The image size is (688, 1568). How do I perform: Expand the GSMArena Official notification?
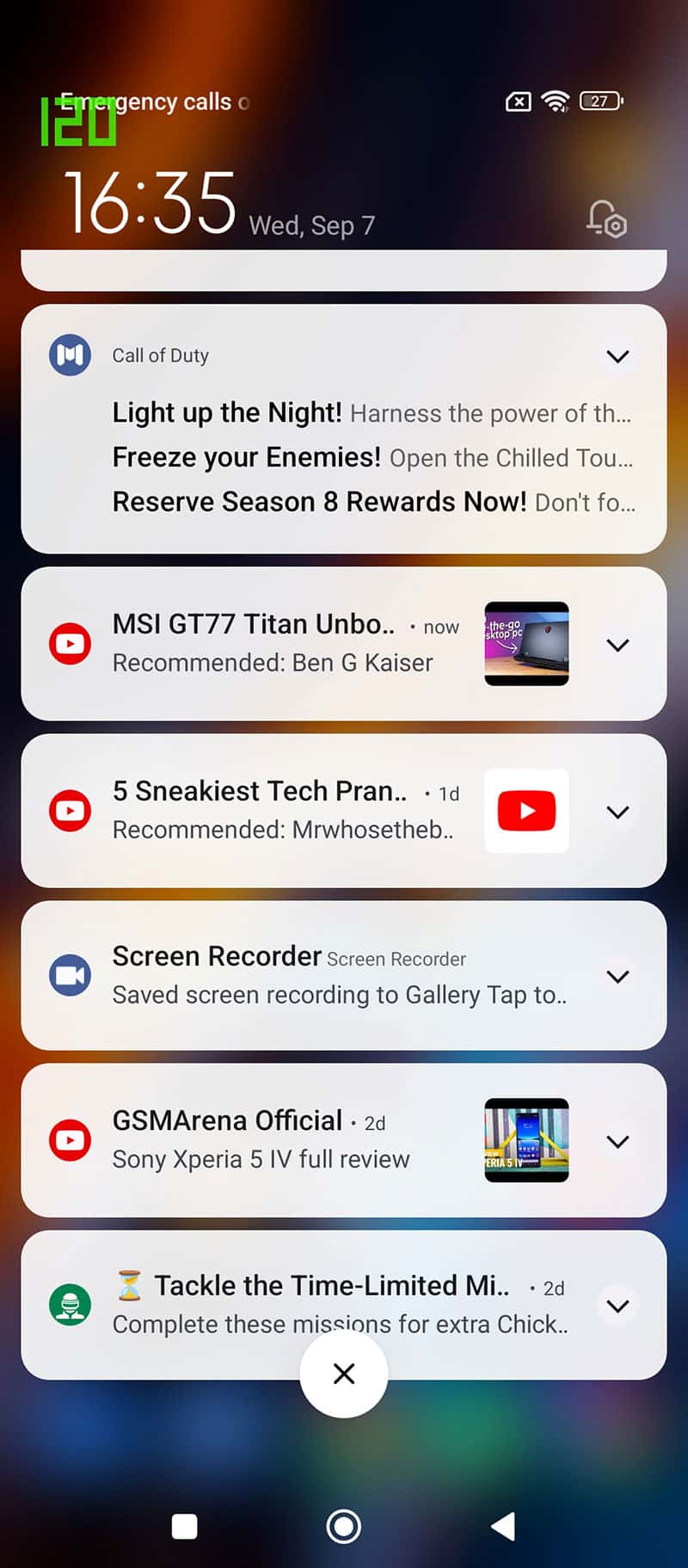617,1141
